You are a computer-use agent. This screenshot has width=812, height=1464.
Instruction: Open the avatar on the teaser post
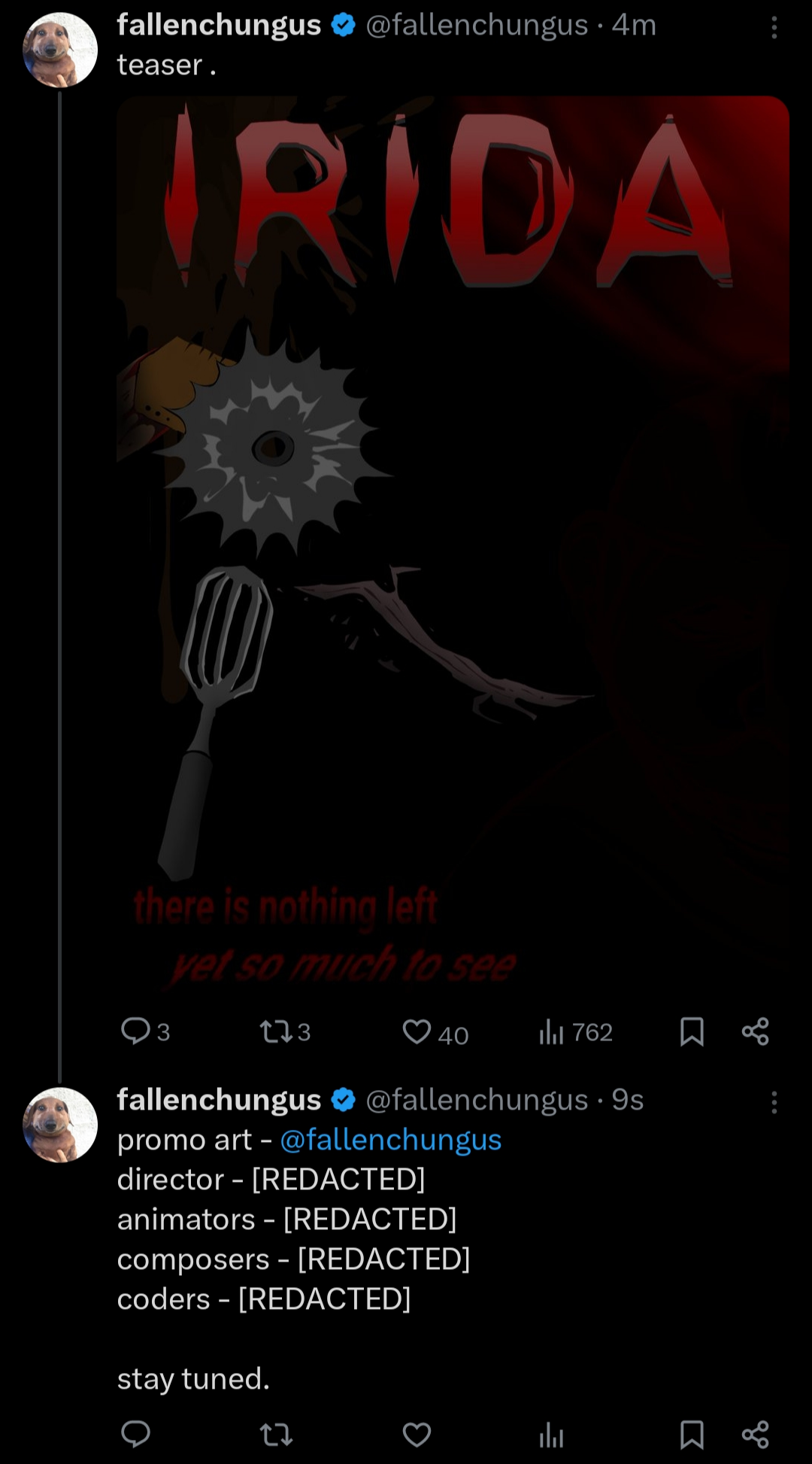click(60, 50)
